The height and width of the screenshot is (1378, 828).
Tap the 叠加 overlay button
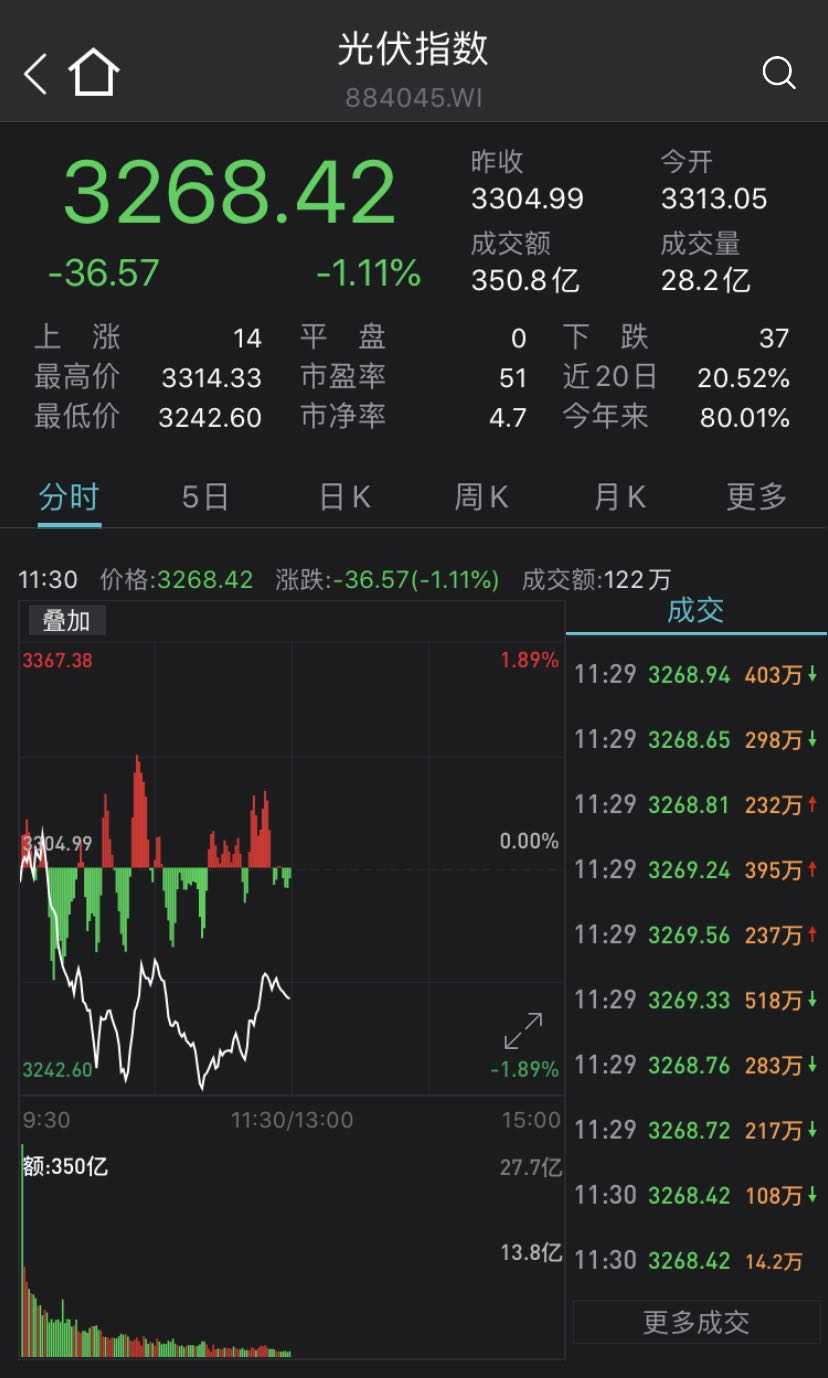pyautogui.click(x=66, y=621)
